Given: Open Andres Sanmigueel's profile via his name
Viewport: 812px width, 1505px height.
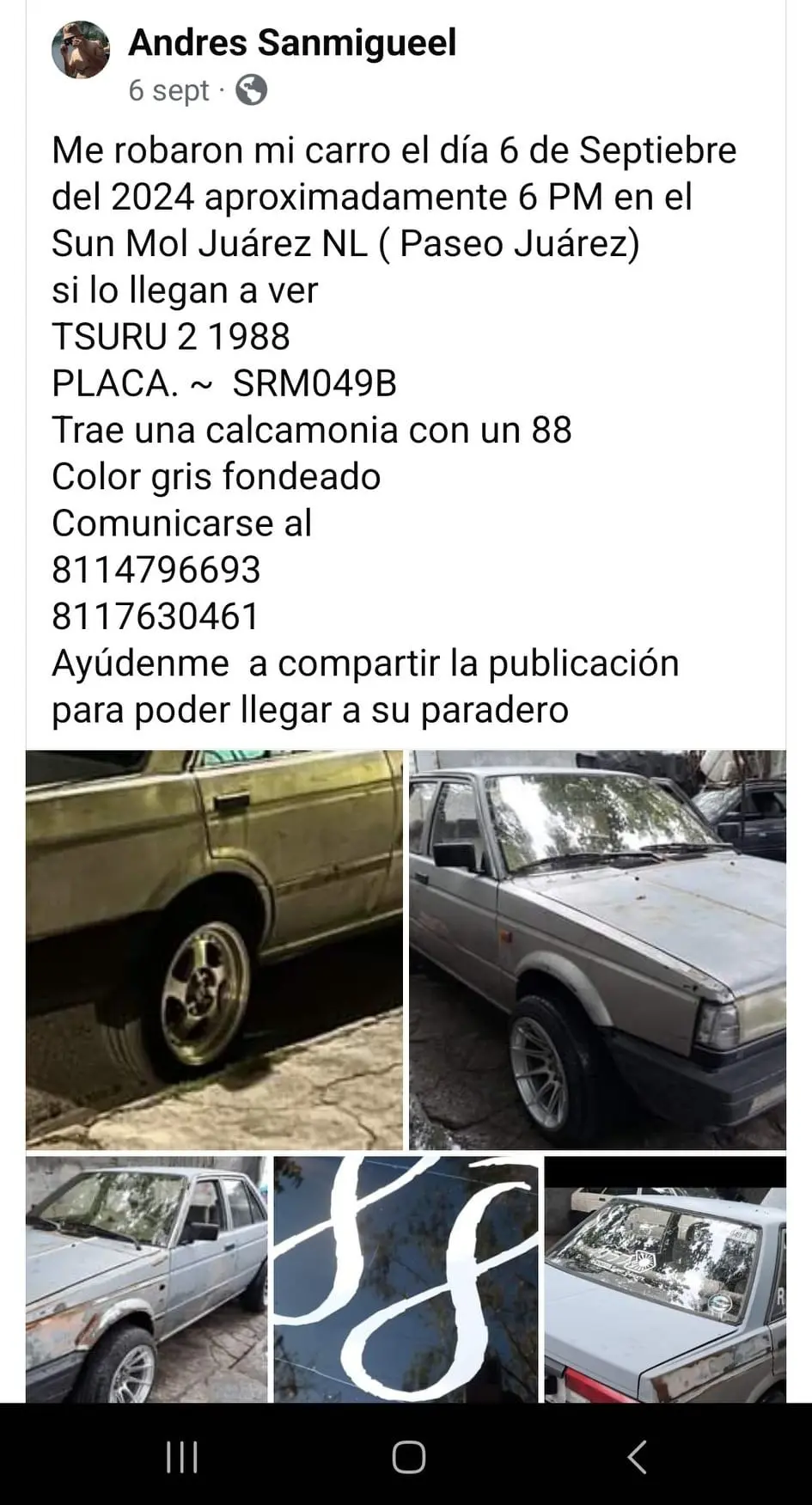Looking at the screenshot, I should [293, 41].
